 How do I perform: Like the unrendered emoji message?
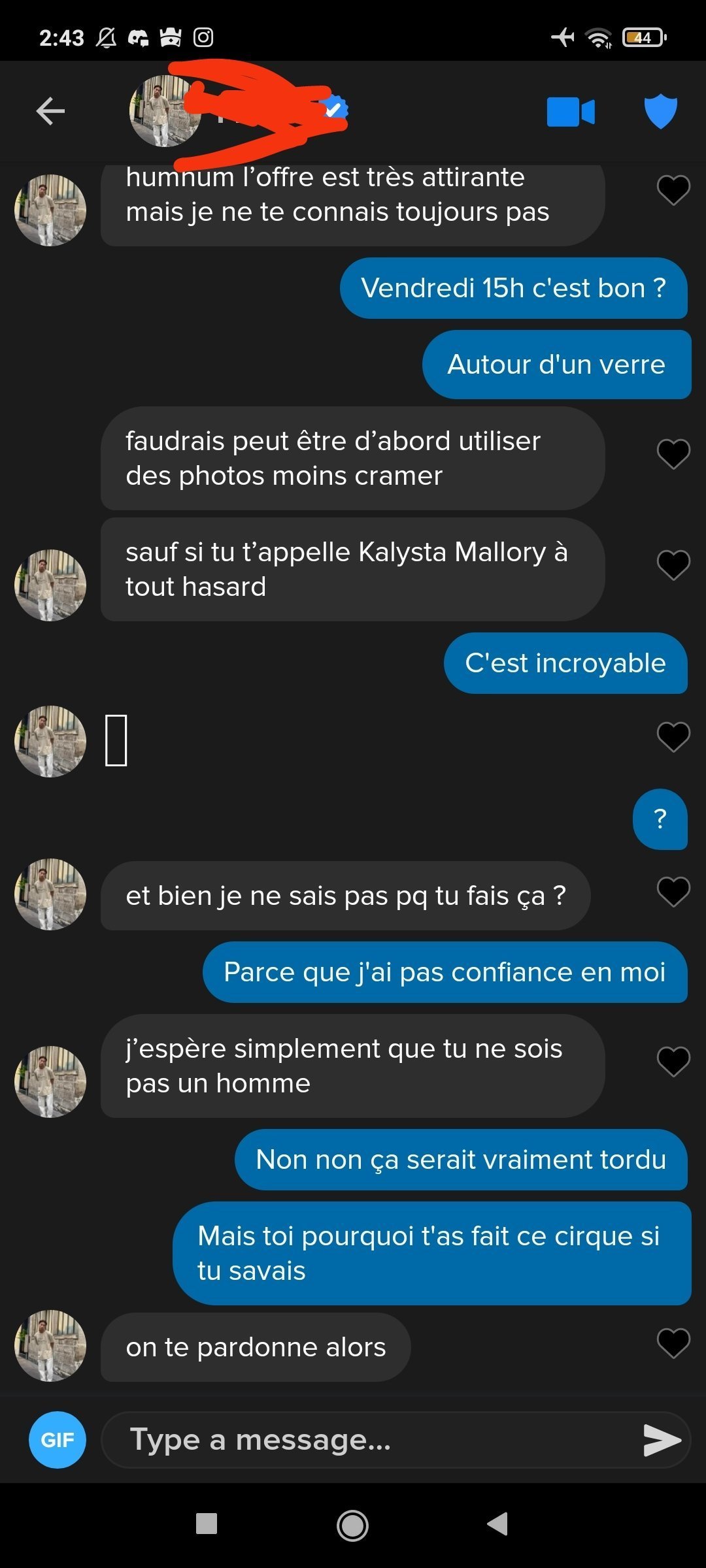point(673,737)
